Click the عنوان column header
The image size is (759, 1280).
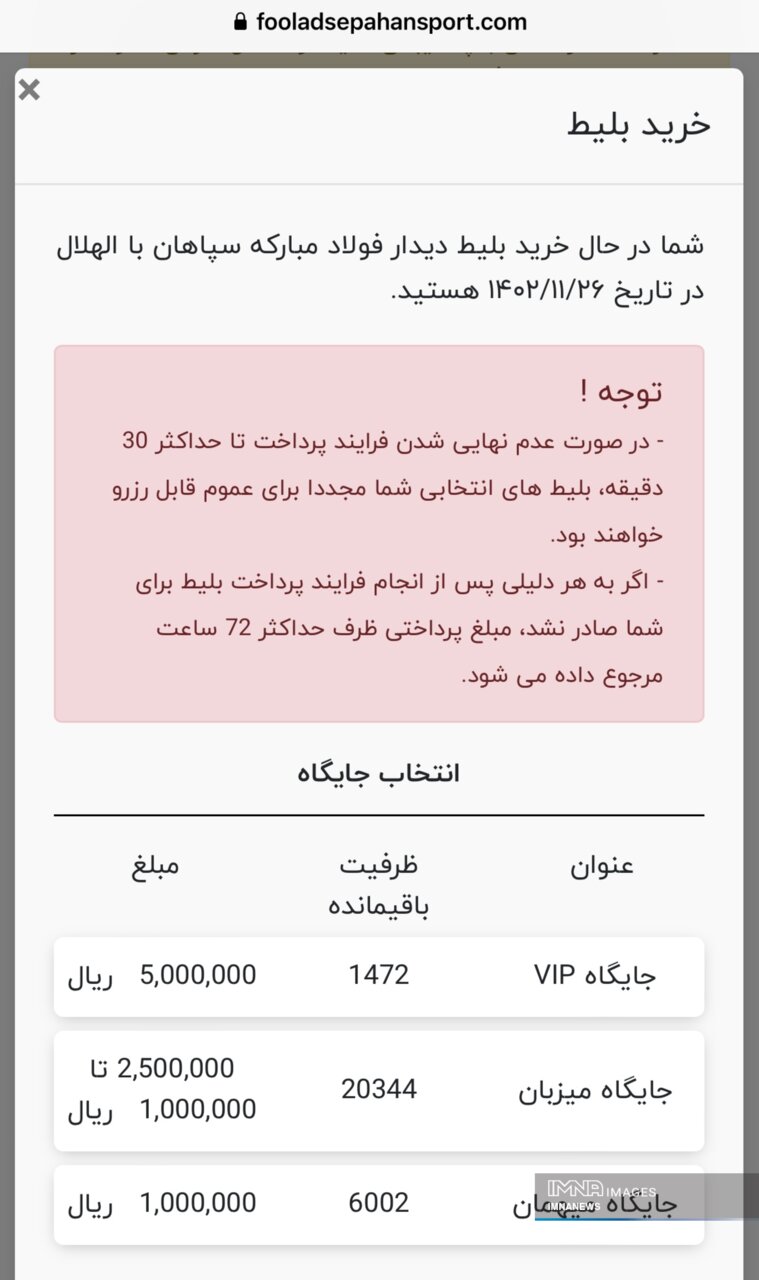599,866
